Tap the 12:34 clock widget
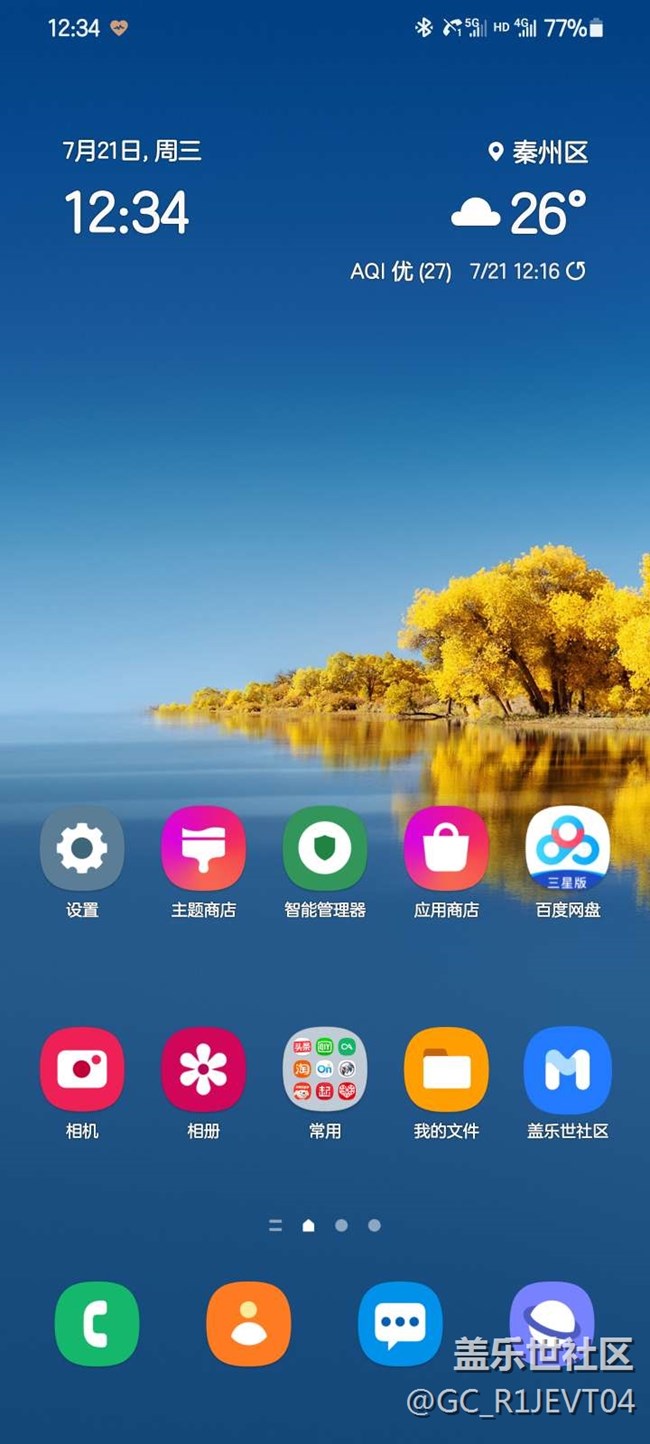650x1444 pixels. (127, 213)
